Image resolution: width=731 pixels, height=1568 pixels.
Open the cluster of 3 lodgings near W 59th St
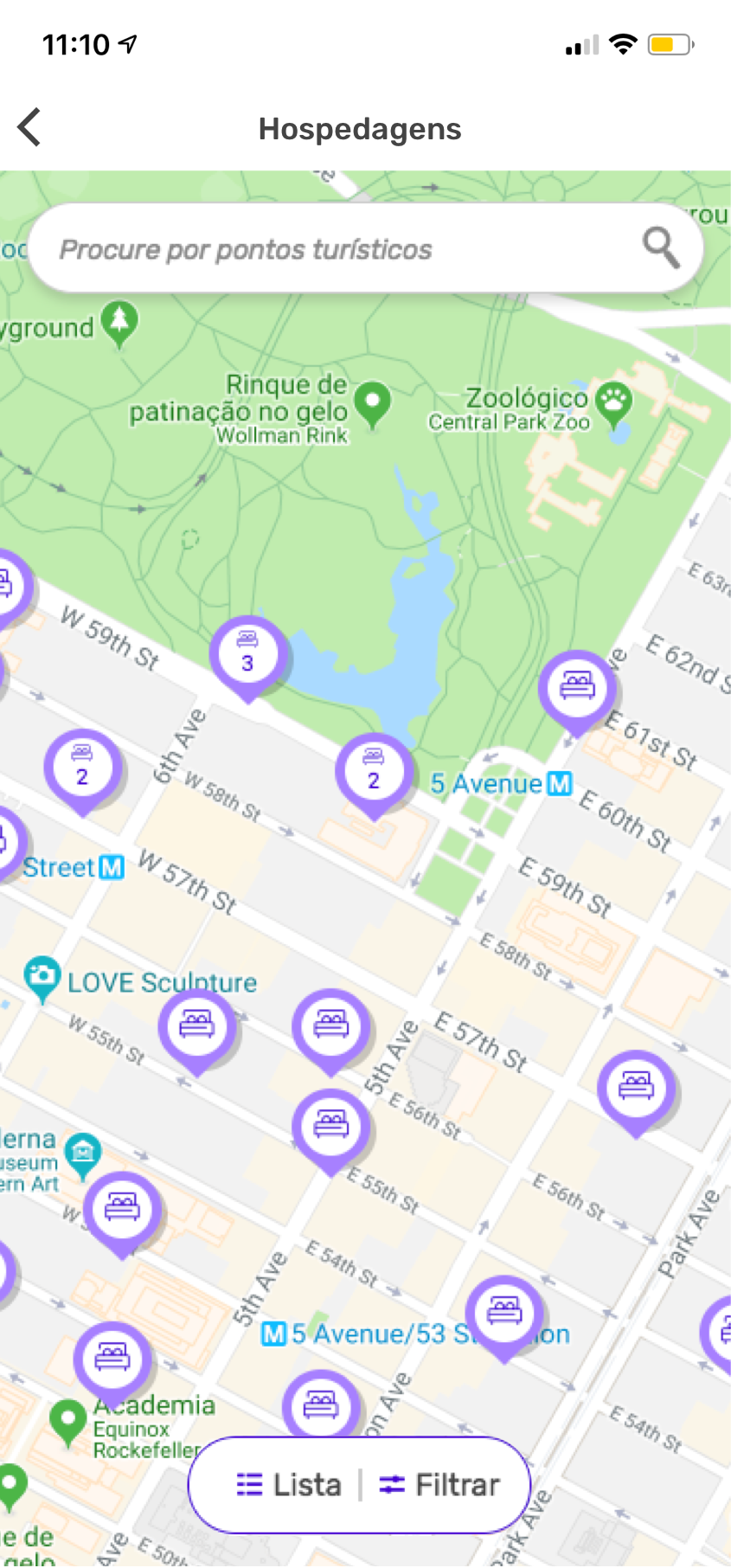(247, 655)
